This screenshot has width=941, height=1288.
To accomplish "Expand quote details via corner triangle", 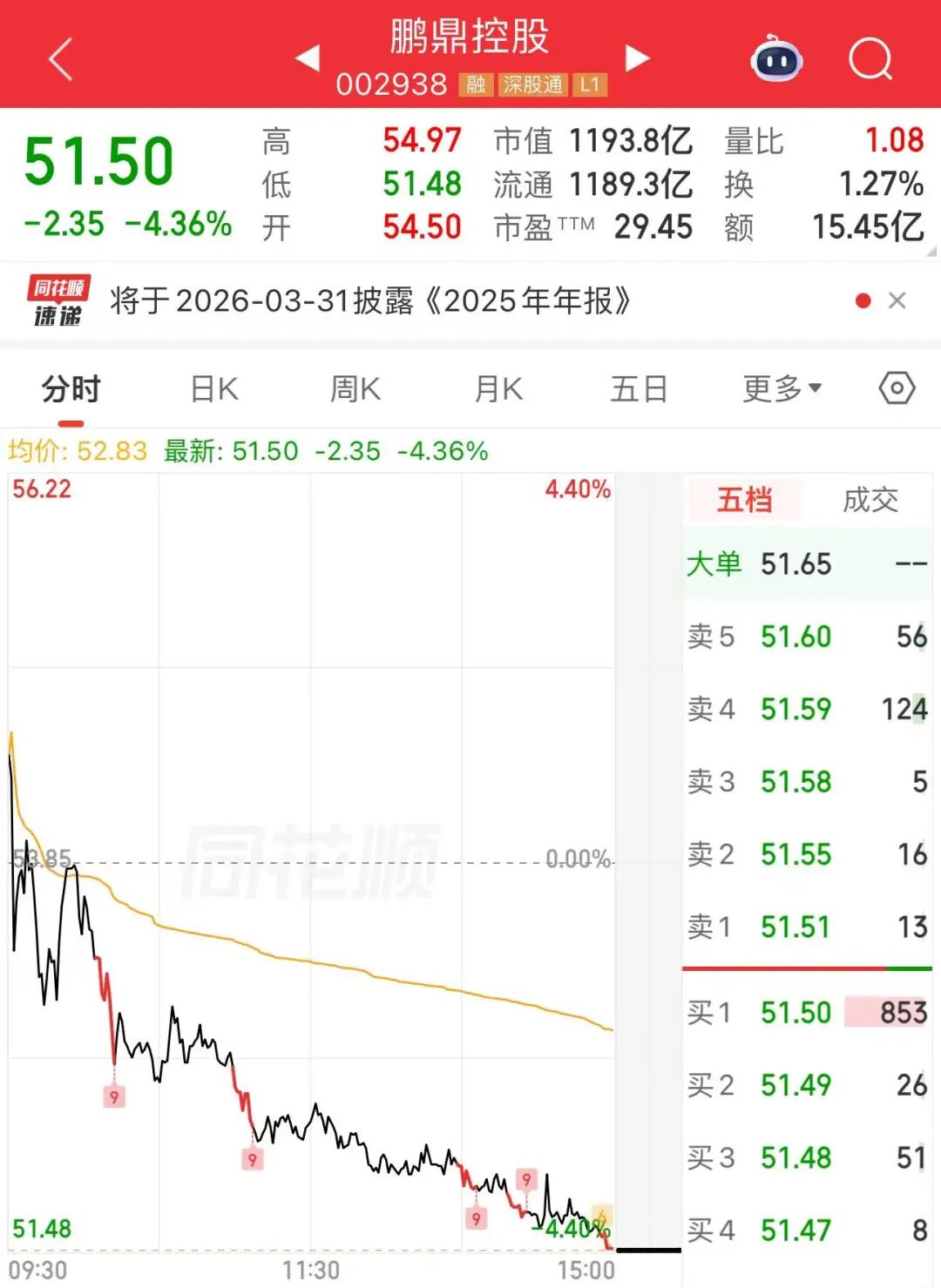I will point(931,252).
